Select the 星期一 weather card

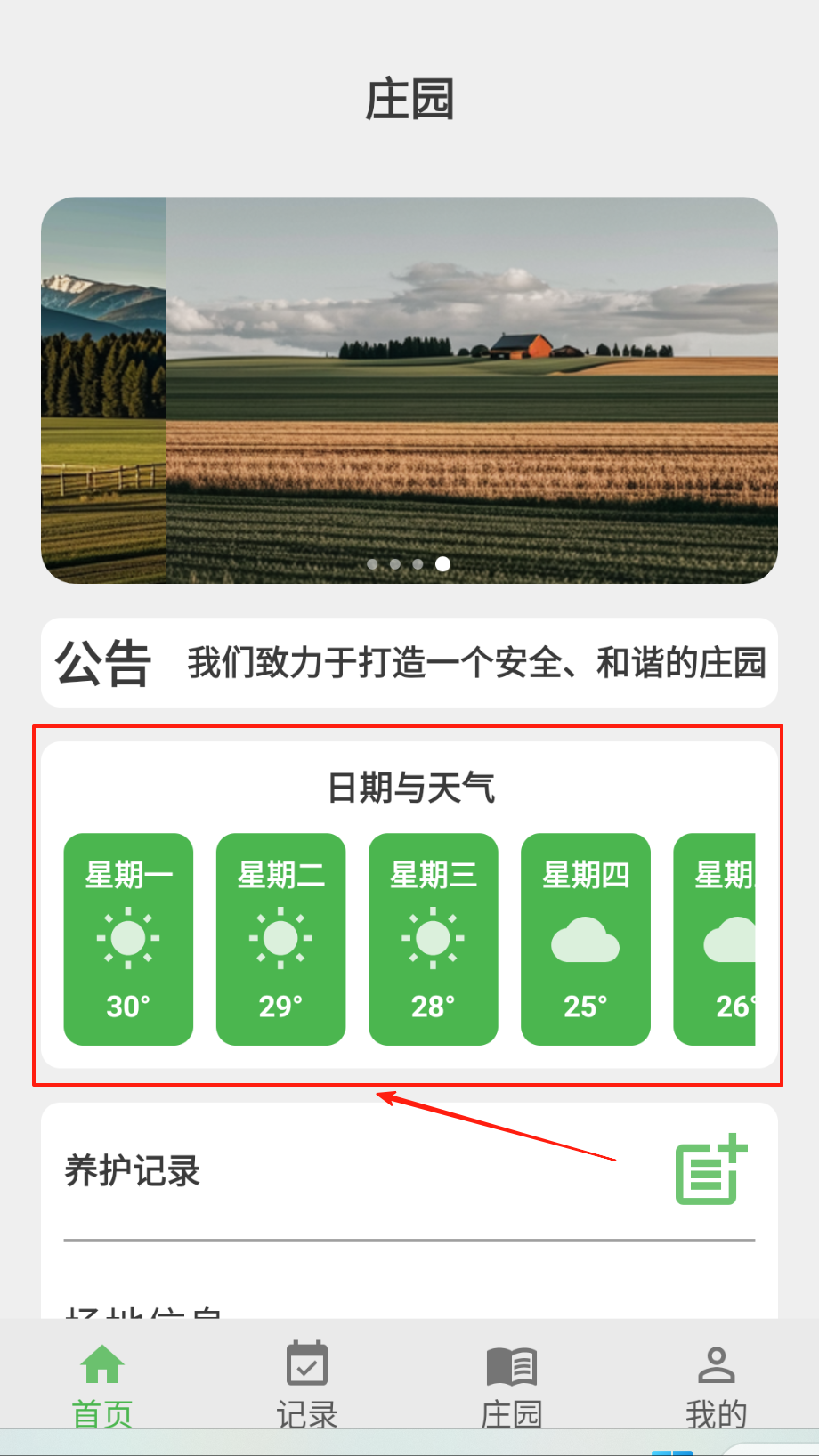coord(128,939)
